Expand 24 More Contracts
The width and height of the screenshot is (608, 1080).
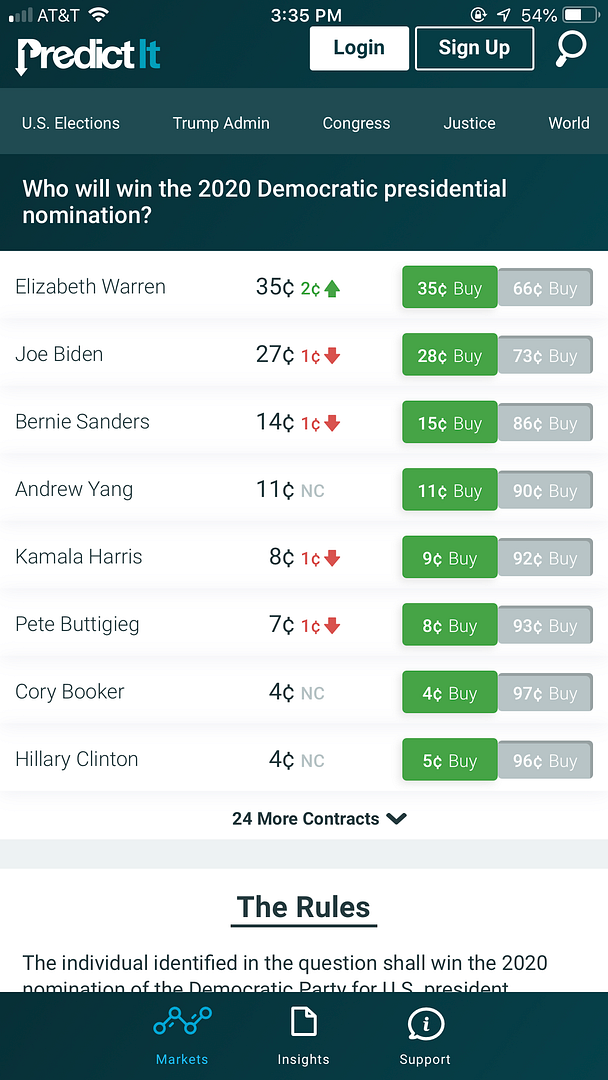[319, 818]
